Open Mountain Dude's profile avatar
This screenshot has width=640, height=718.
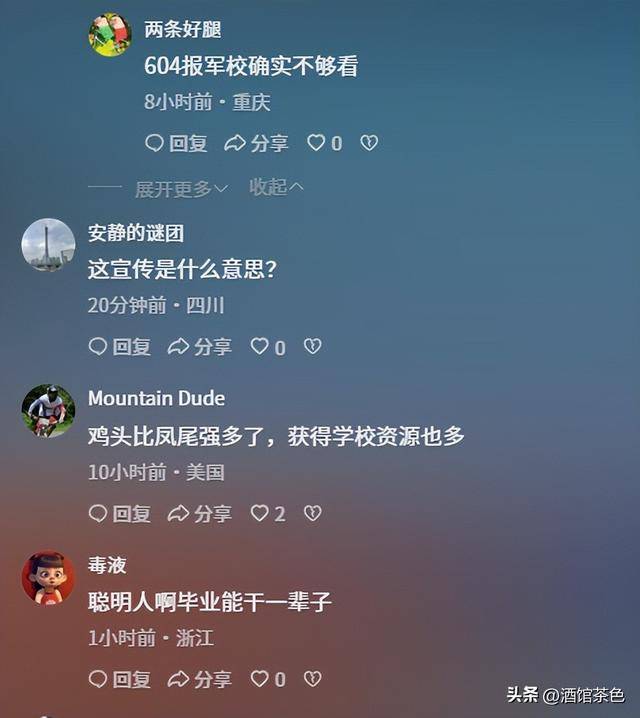48,410
